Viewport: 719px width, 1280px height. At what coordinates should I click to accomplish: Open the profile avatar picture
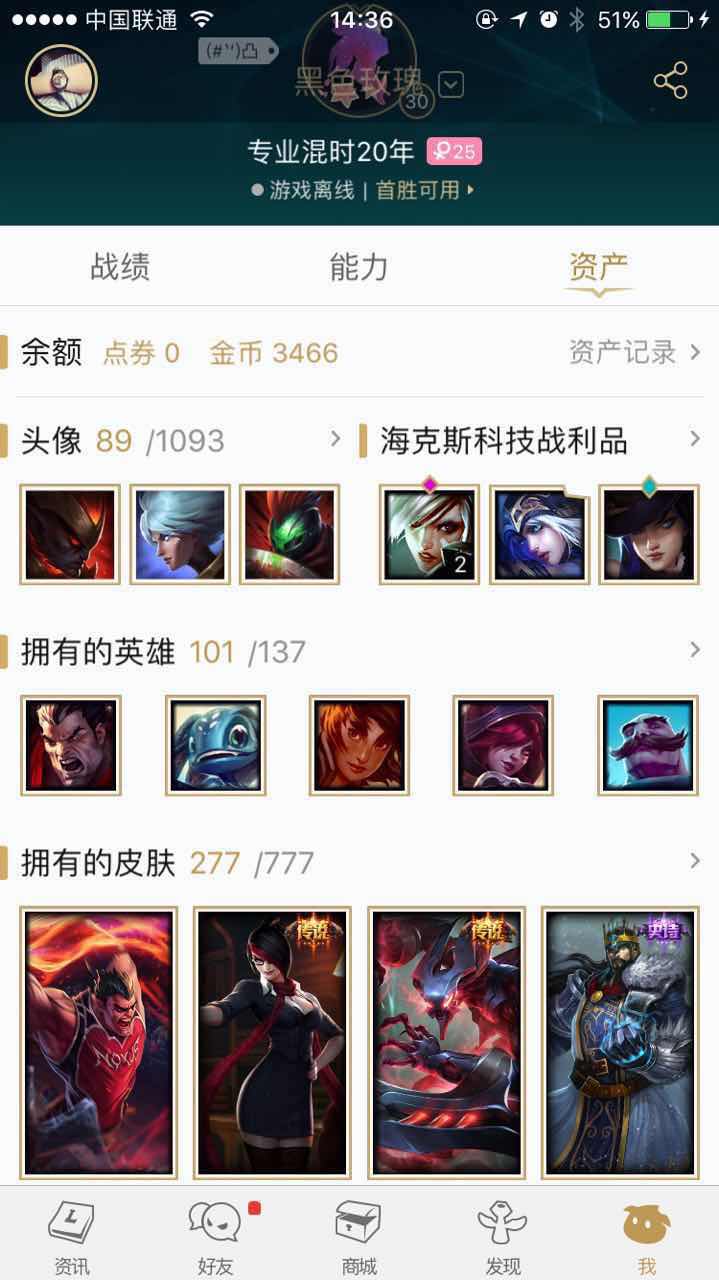pos(61,81)
